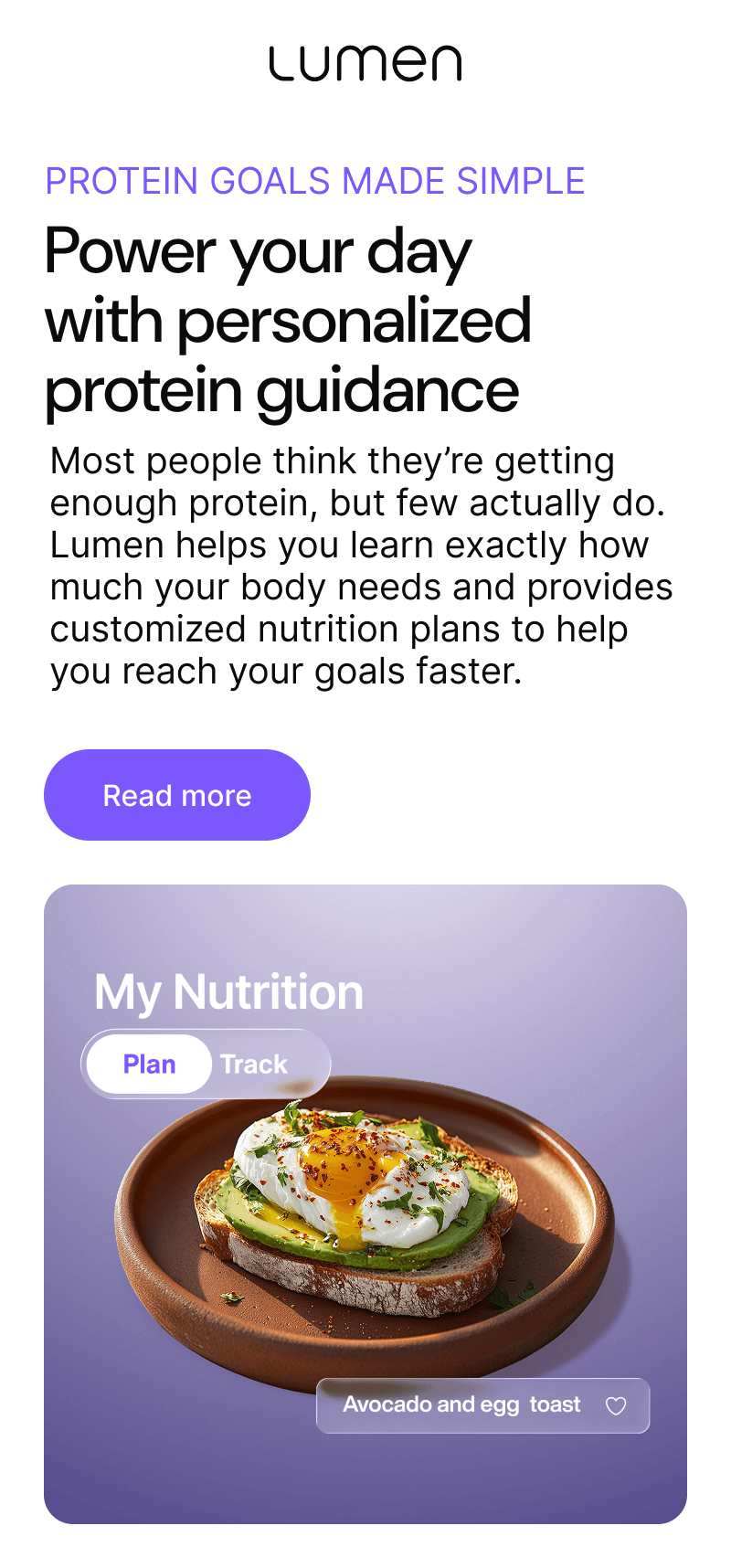Image resolution: width=731 pixels, height=1568 pixels.
Task: Tap the Read more button
Action: 177,795
